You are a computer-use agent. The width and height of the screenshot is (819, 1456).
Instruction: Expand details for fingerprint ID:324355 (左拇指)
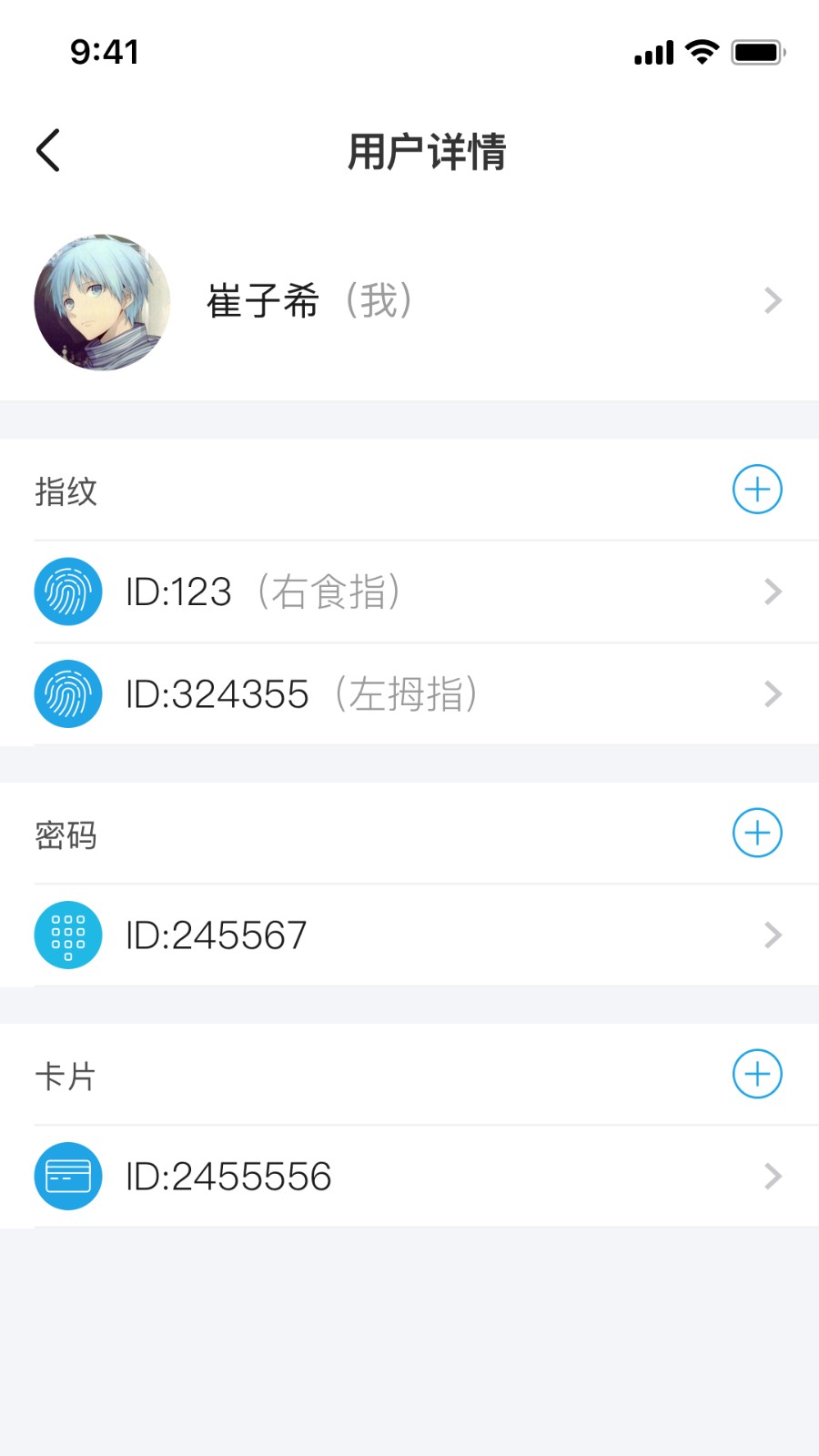pos(773,693)
